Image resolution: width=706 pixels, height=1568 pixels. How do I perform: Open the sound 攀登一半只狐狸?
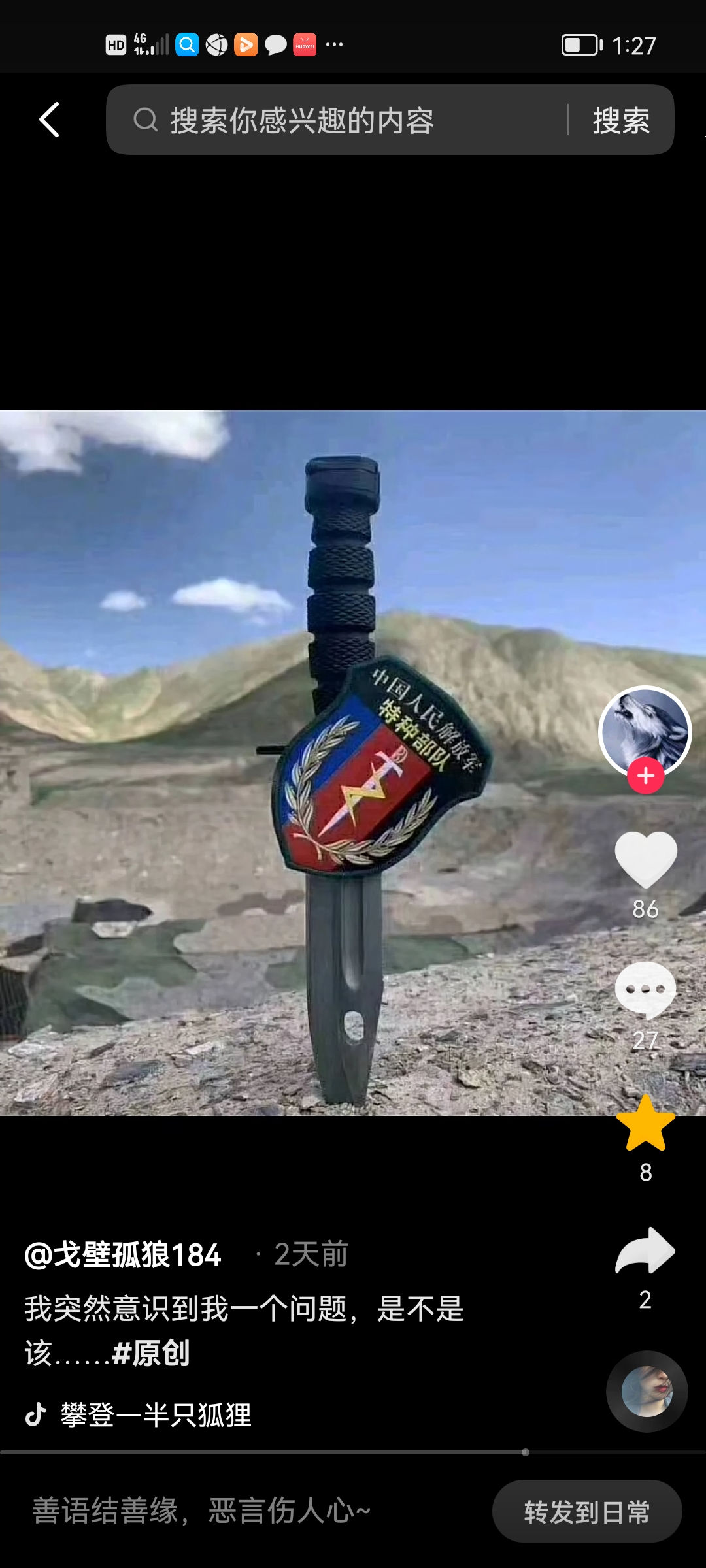coord(156,1415)
